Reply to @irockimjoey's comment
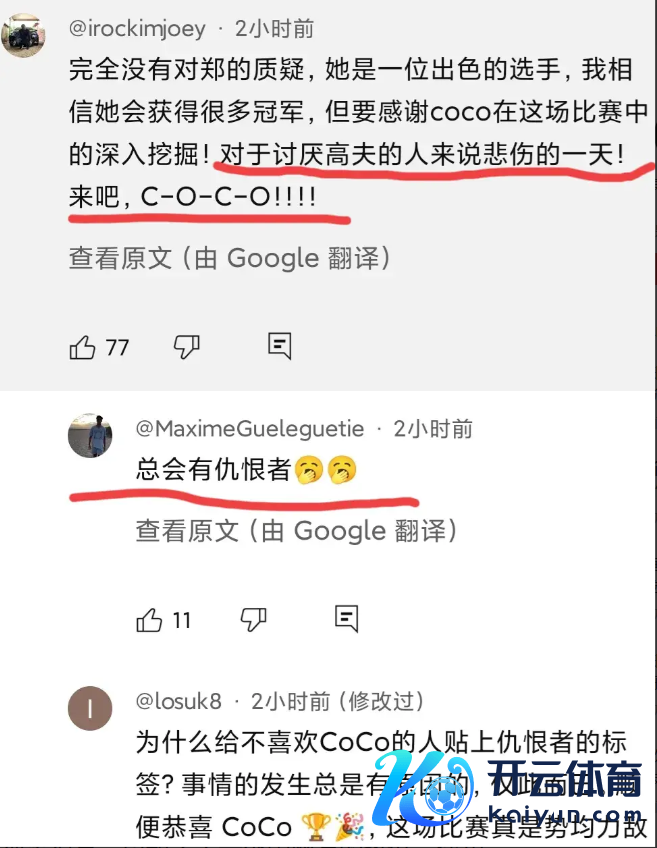 pyautogui.click(x=280, y=347)
